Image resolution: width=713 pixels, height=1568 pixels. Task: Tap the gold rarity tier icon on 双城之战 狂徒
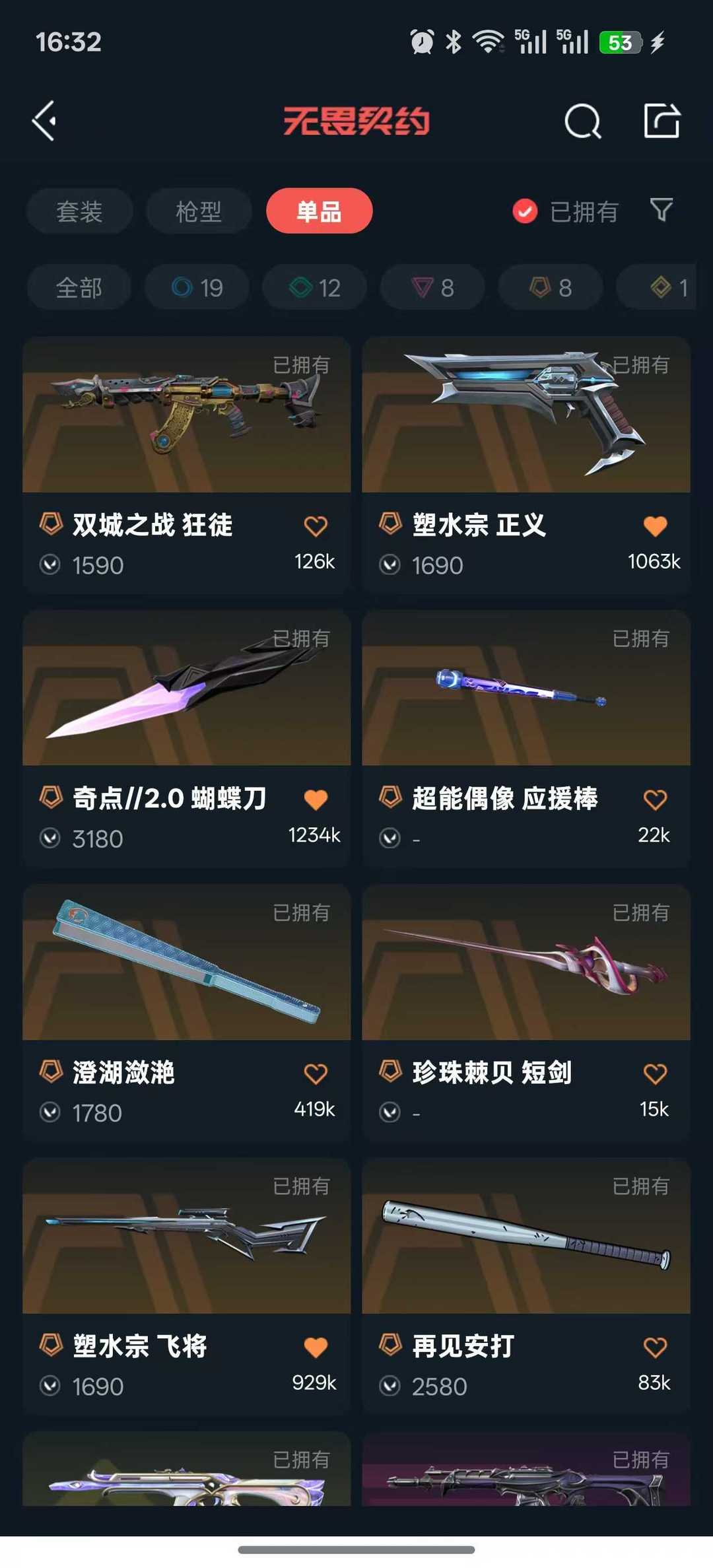pos(51,524)
